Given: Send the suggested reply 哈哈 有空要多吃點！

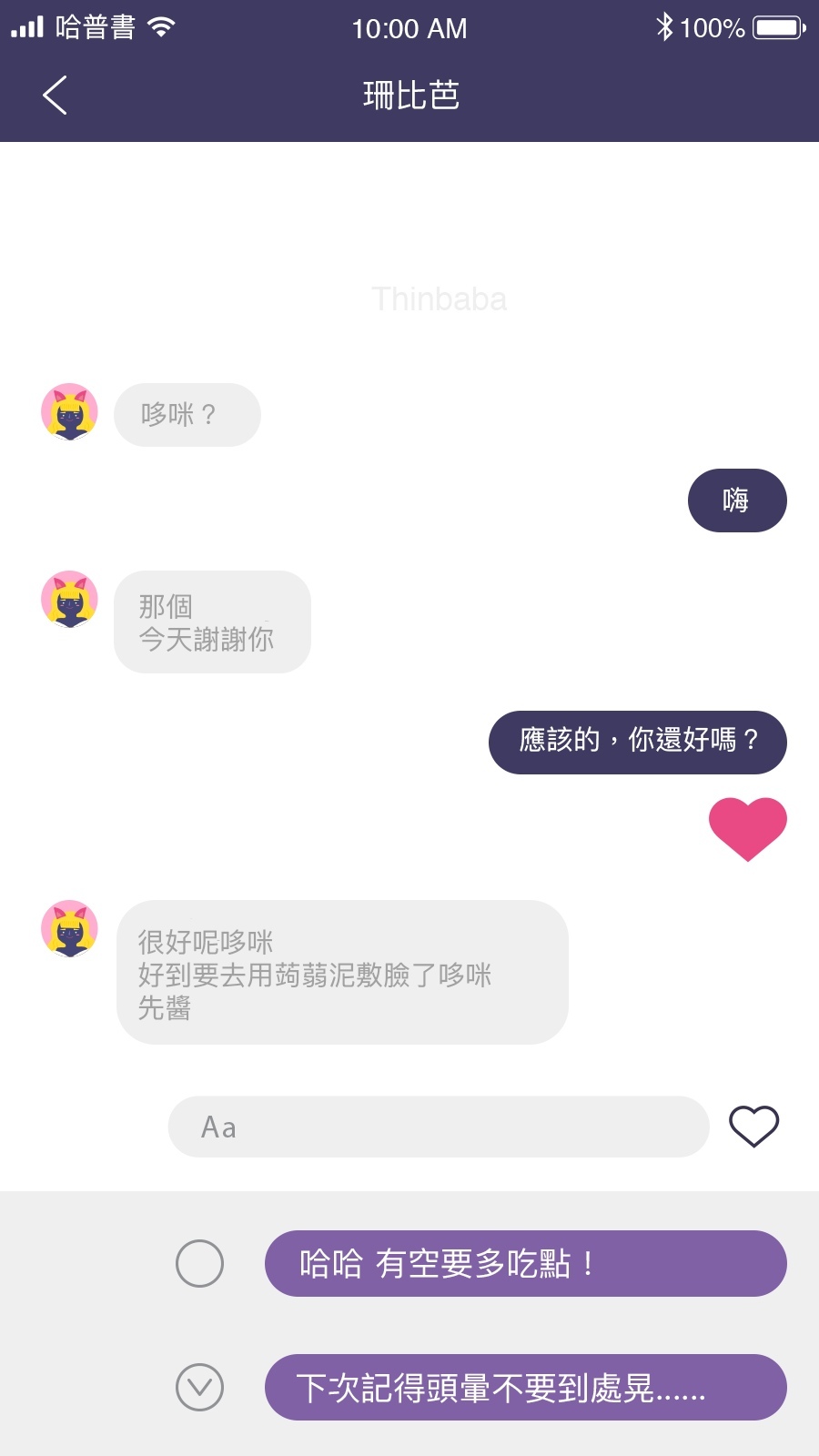Looking at the screenshot, I should [524, 1263].
